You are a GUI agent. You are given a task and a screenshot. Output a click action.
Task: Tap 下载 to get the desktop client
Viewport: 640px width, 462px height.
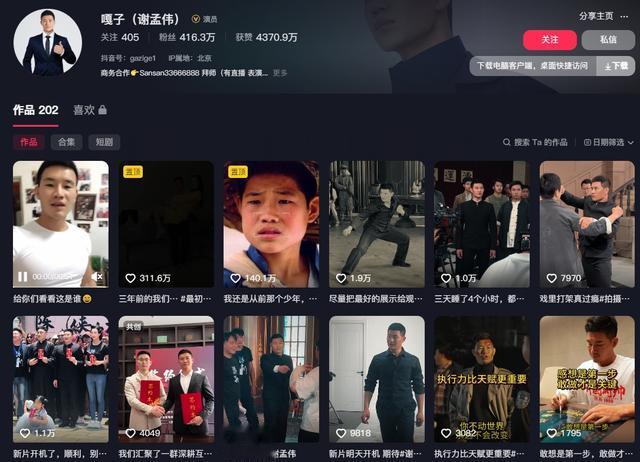pos(616,66)
